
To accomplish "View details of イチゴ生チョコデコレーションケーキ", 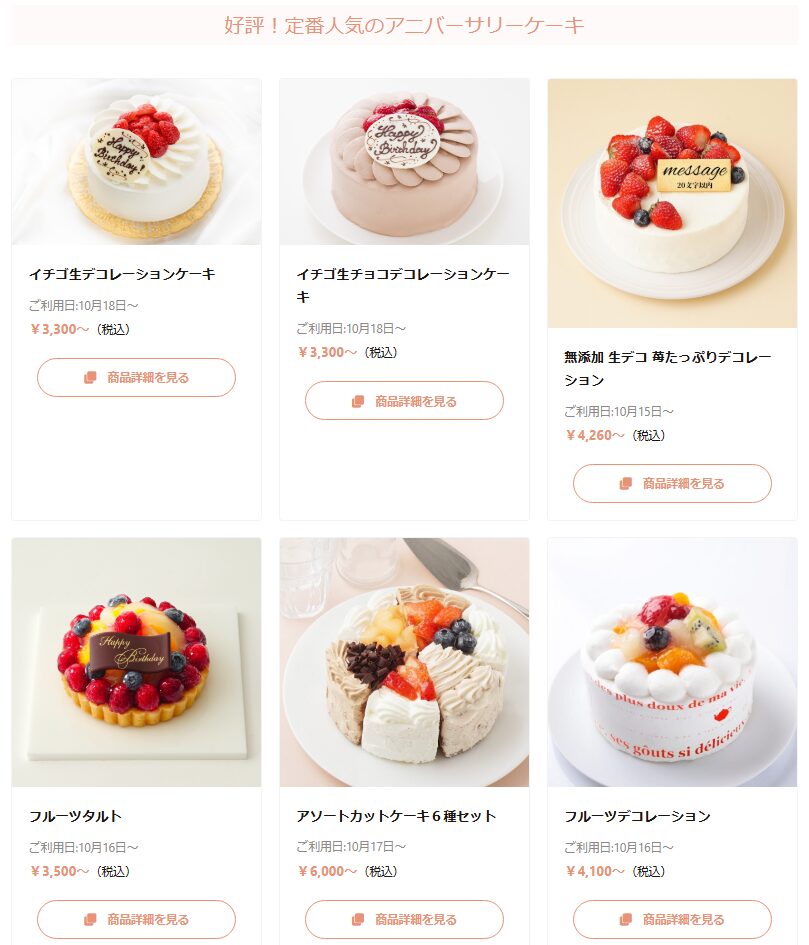I will click(x=404, y=401).
